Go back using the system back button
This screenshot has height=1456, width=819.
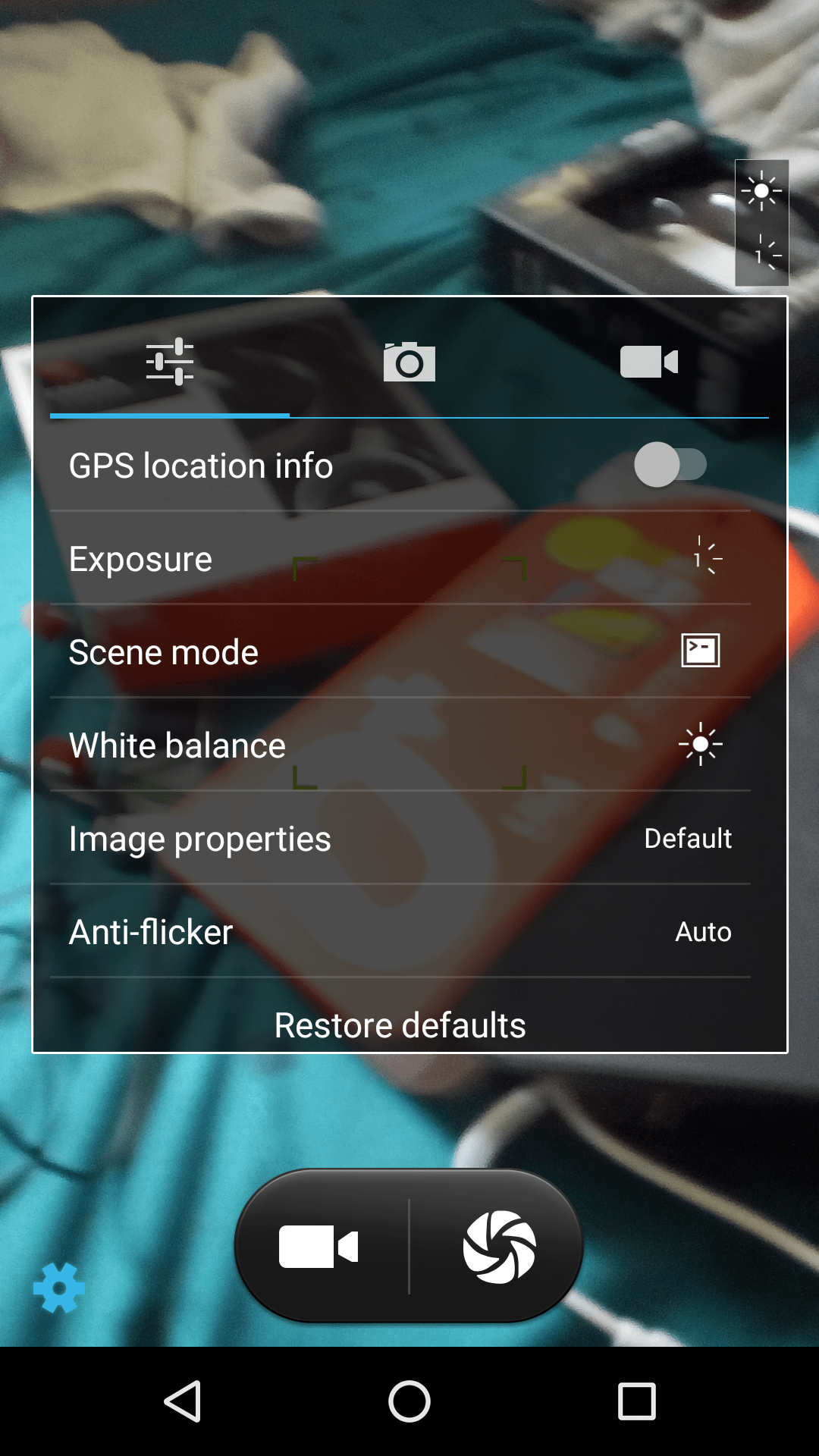[x=183, y=1401]
